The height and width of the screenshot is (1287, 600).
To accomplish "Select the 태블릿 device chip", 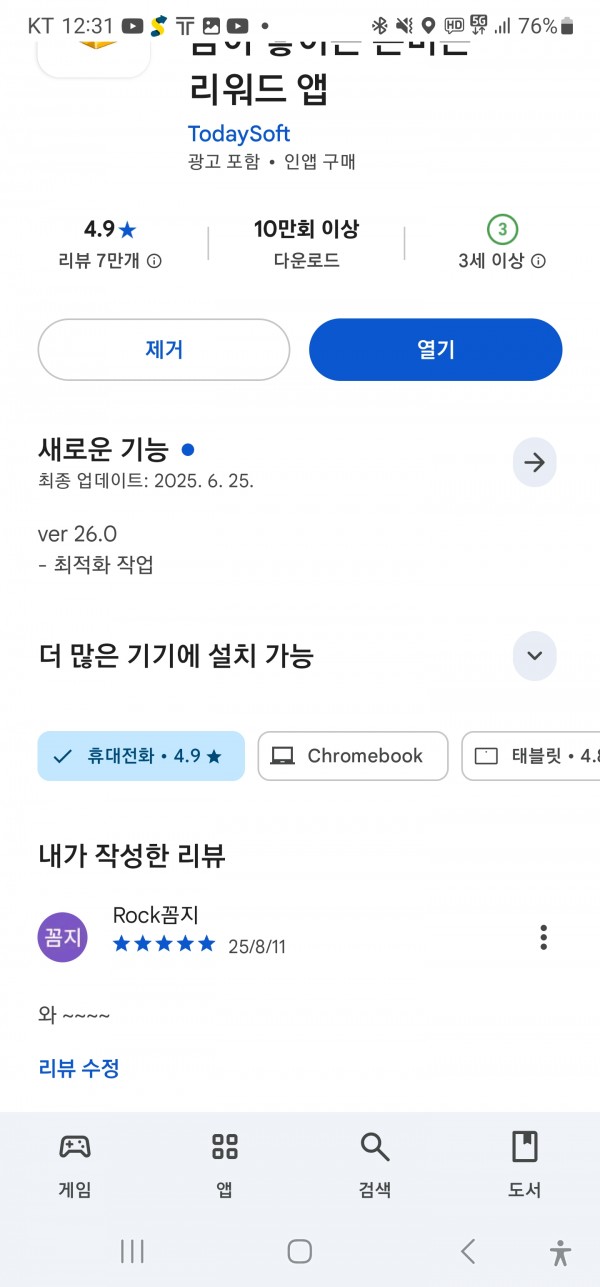I will point(531,756).
